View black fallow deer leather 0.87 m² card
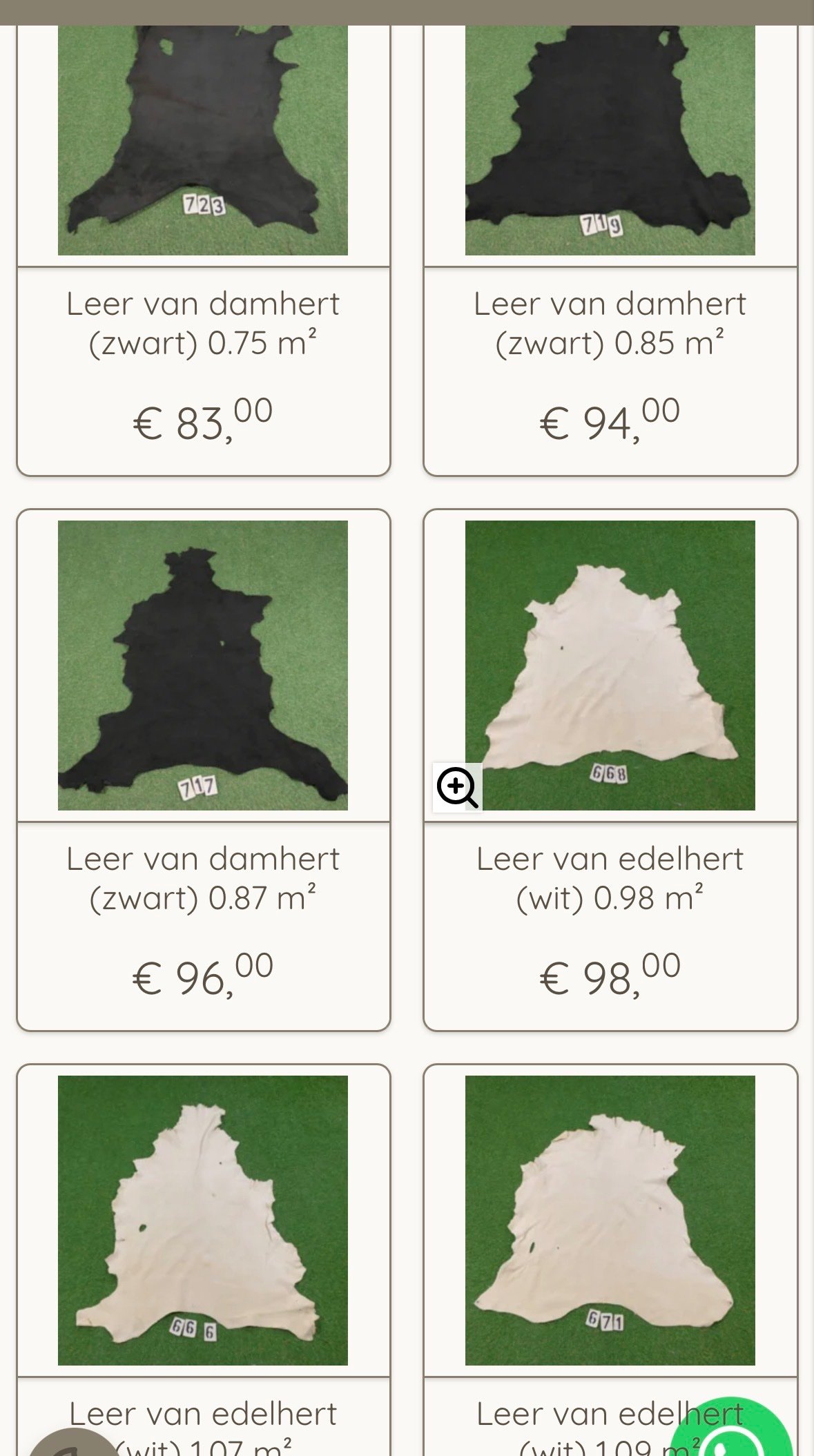814x1456 pixels. point(203,878)
